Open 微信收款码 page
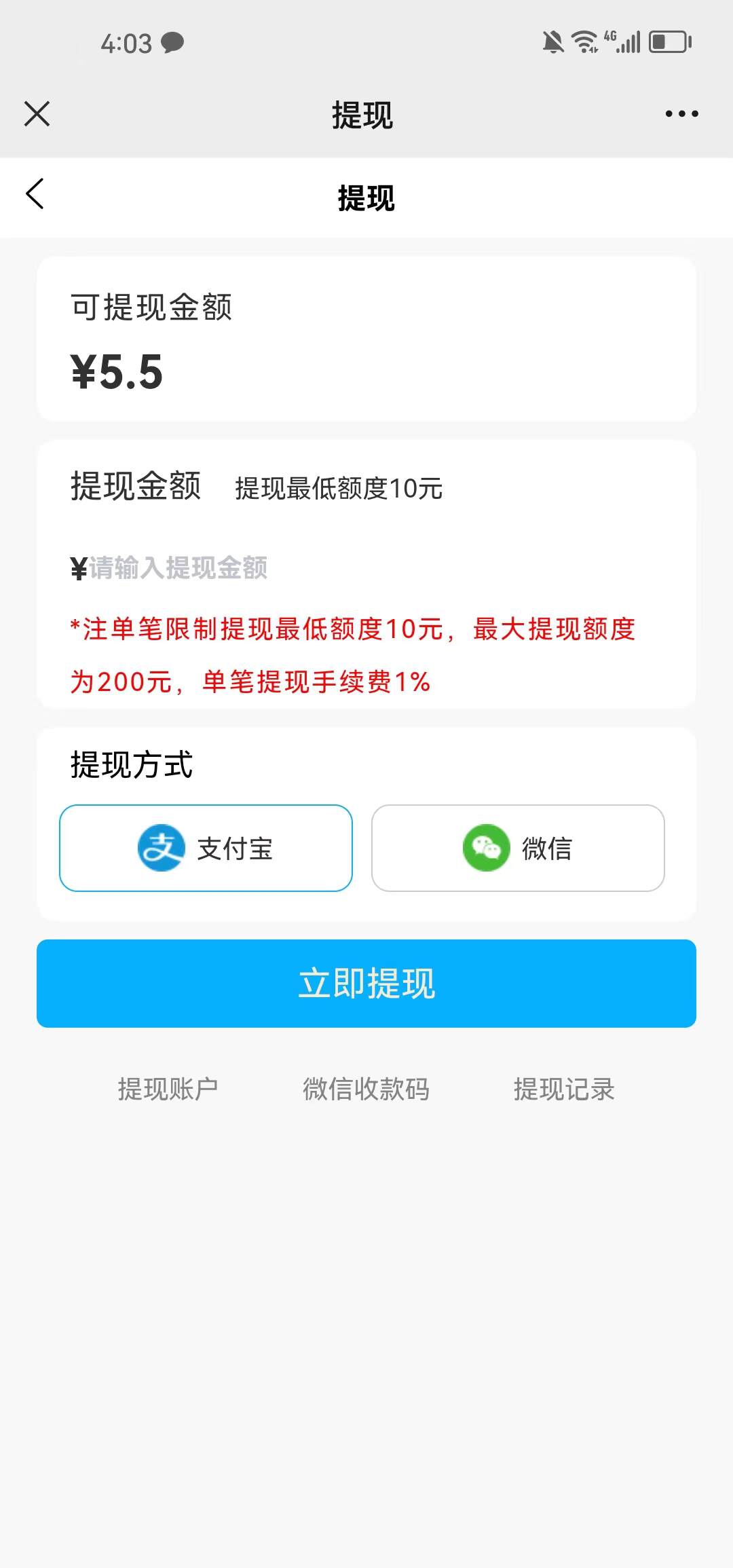Image resolution: width=733 pixels, height=1568 pixels. click(366, 1089)
